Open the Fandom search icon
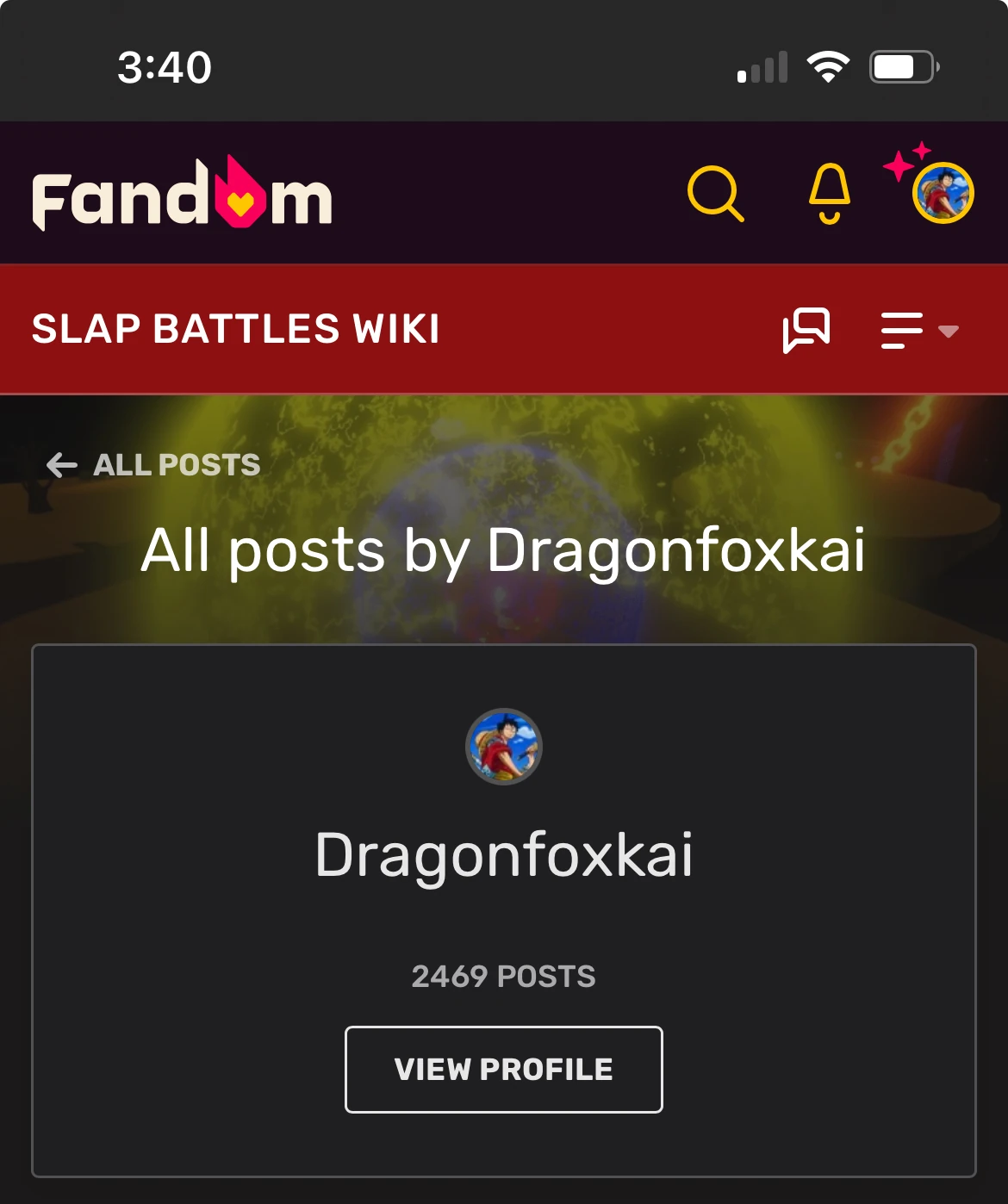The width and height of the screenshot is (1008, 1204). [716, 194]
